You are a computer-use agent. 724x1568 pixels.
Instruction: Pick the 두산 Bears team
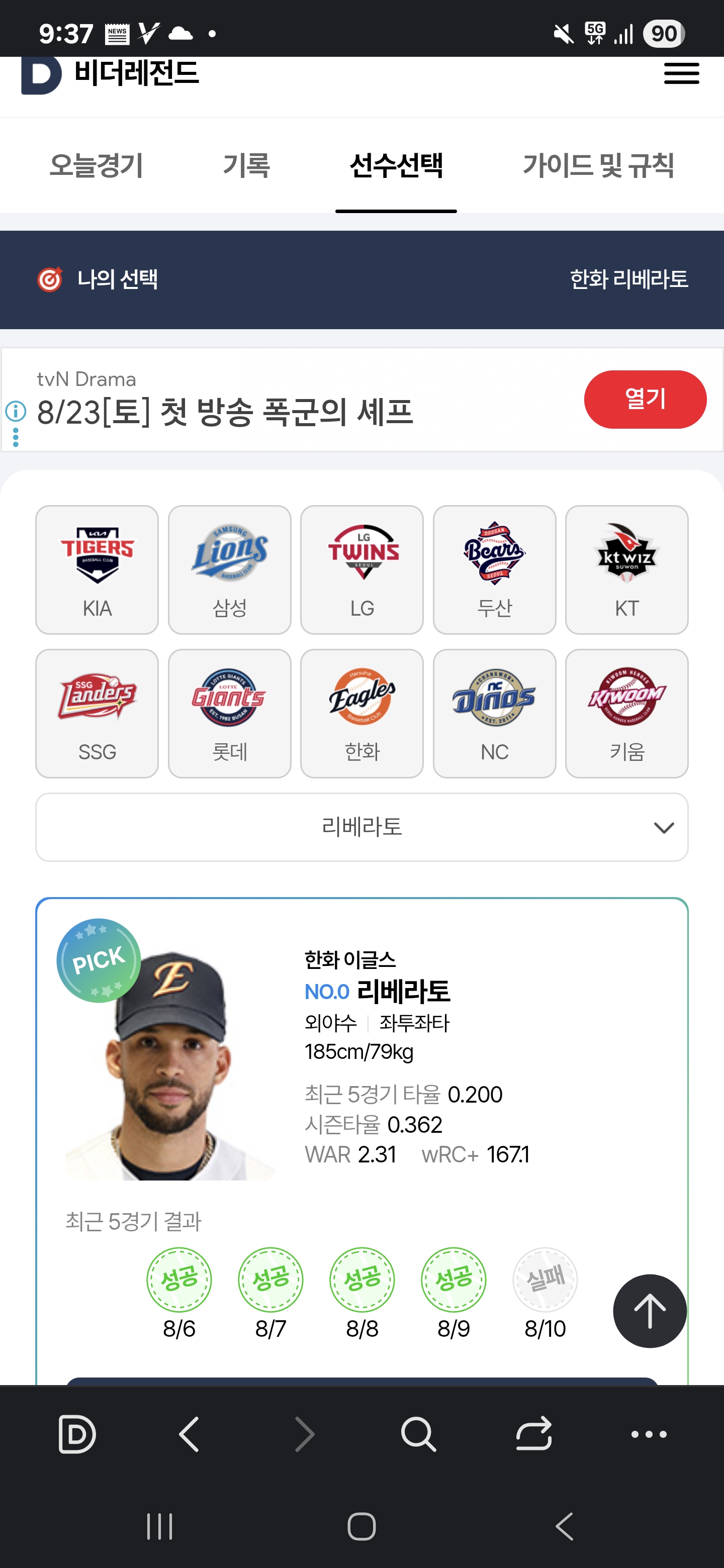pos(494,570)
